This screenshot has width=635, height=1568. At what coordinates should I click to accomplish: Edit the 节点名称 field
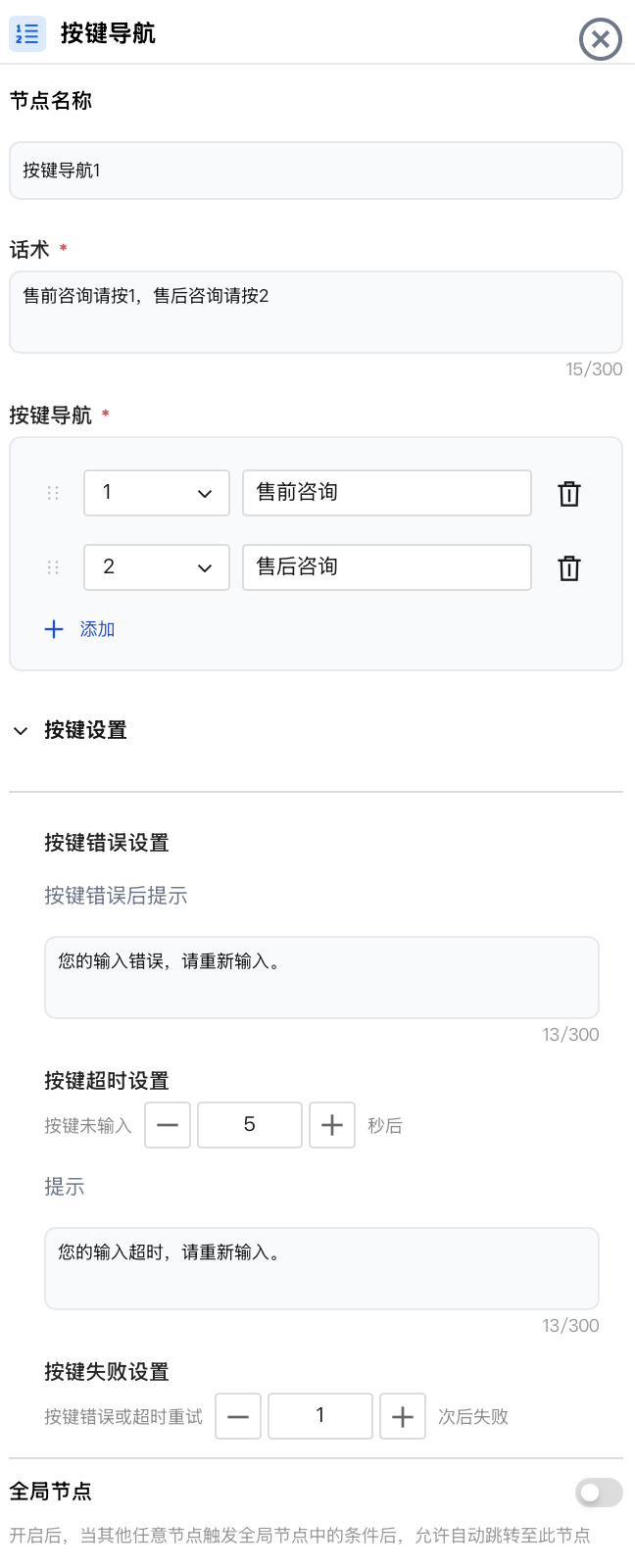tap(316, 171)
